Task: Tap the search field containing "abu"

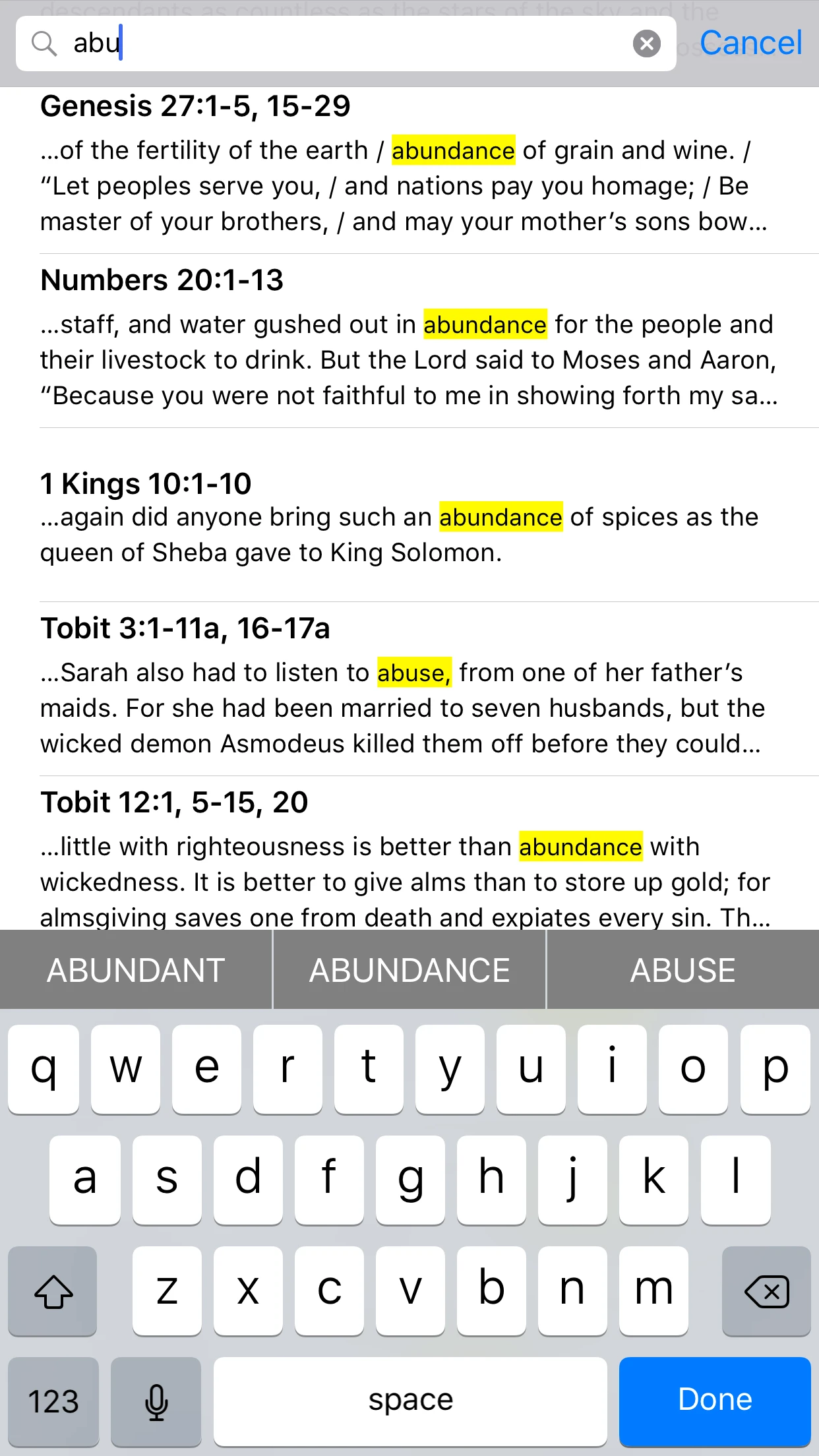Action: [x=346, y=44]
